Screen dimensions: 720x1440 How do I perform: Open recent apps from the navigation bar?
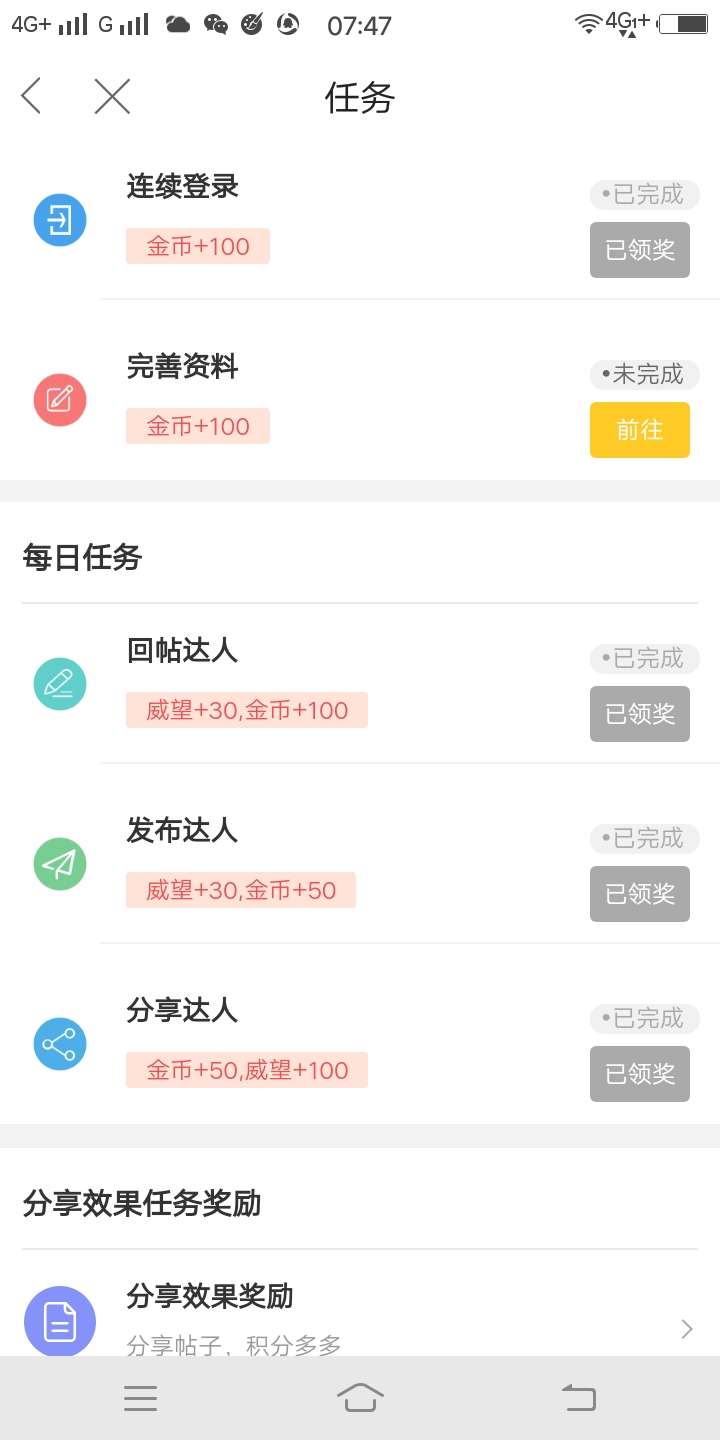click(x=141, y=1398)
